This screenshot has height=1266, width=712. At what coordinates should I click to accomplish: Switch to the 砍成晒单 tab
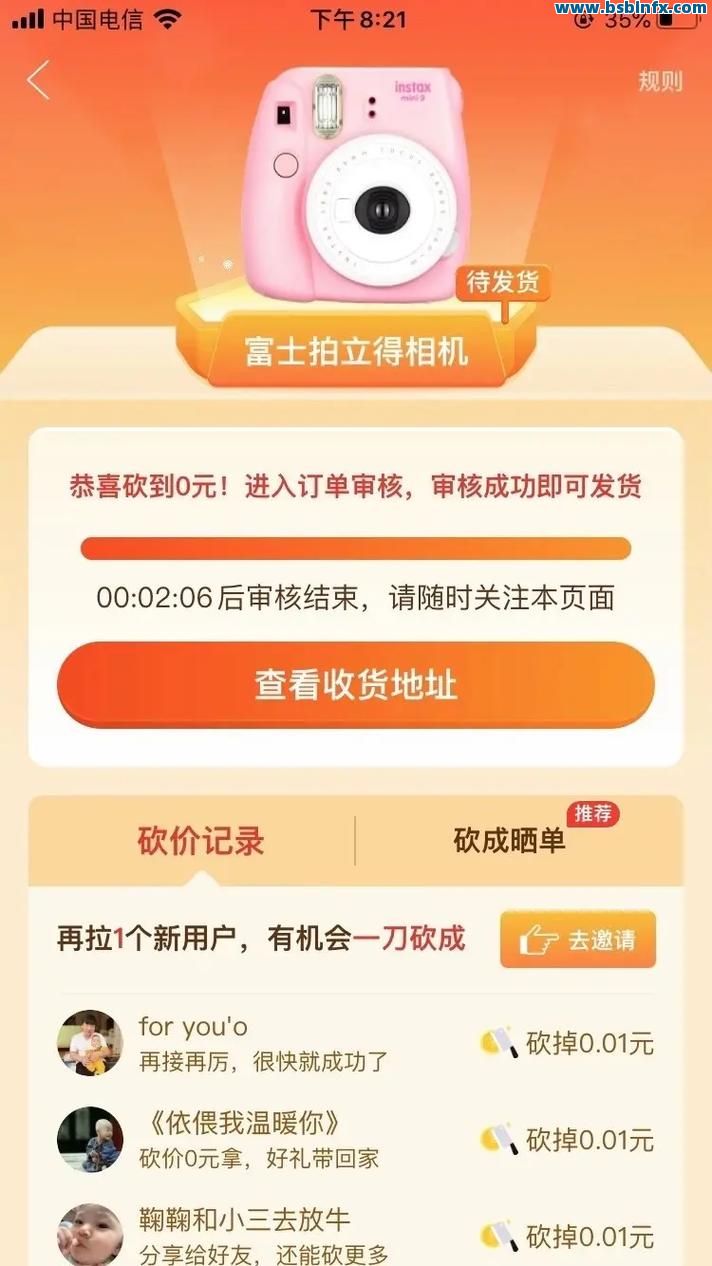[x=510, y=840]
